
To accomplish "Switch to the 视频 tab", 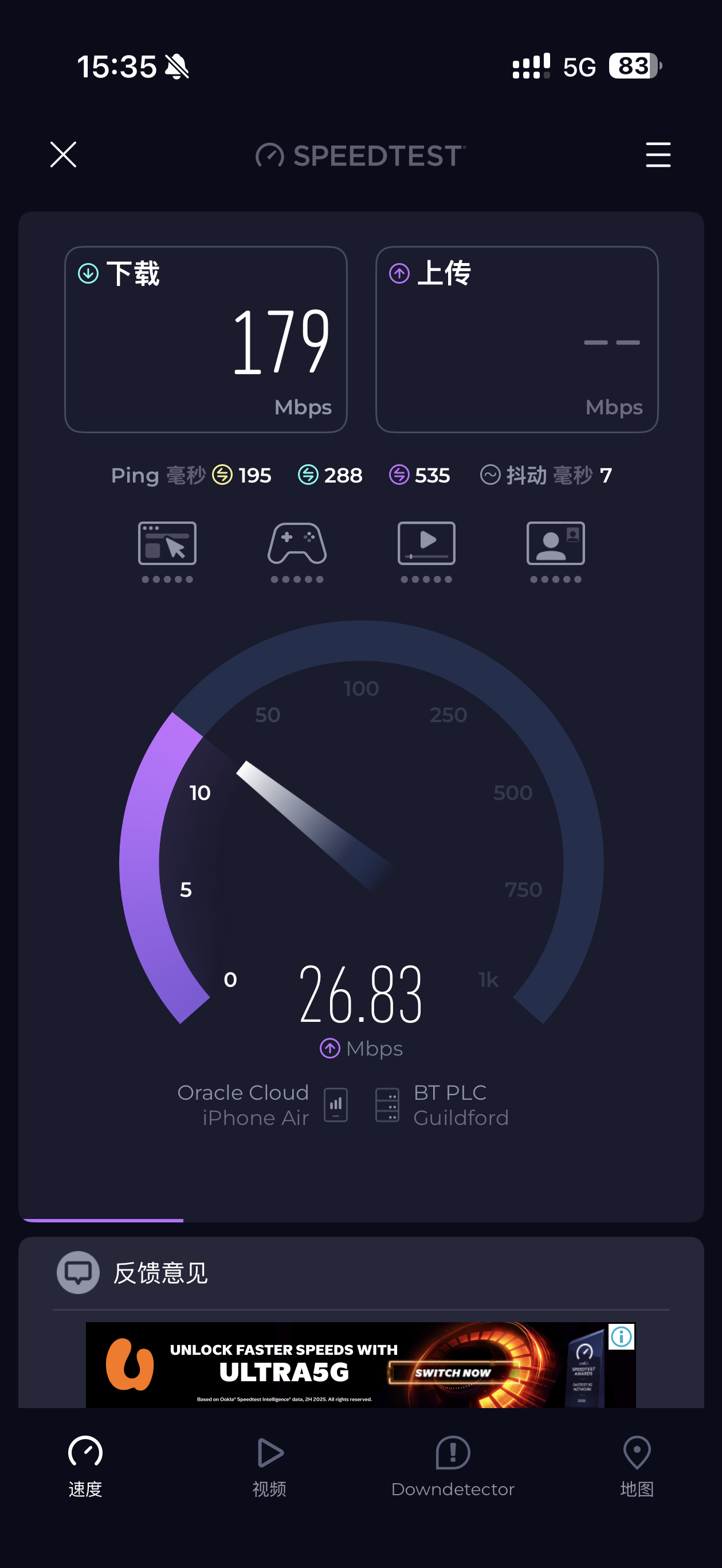I will [269, 1467].
